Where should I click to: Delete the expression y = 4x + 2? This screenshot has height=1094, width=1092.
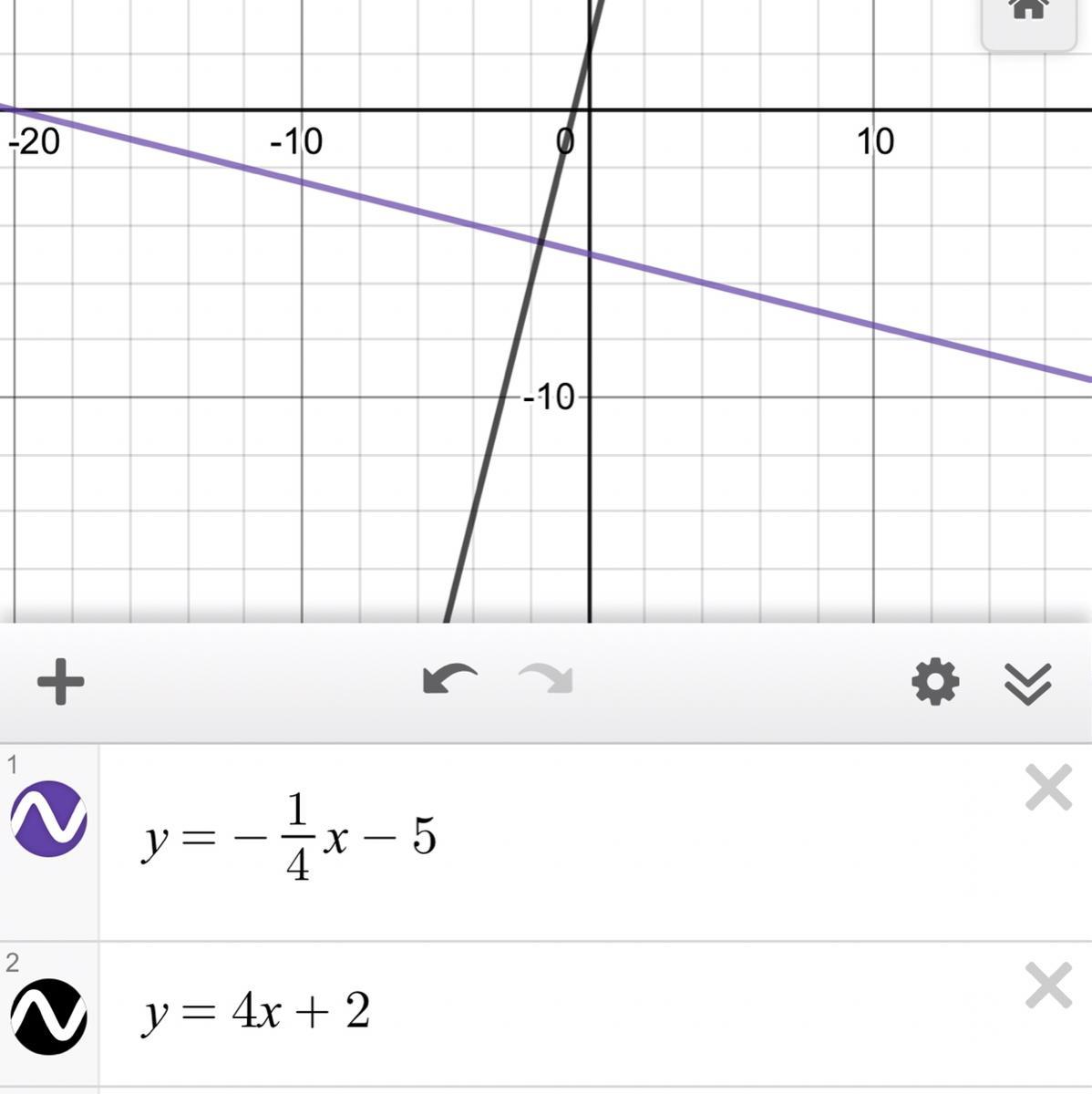pos(1048,986)
